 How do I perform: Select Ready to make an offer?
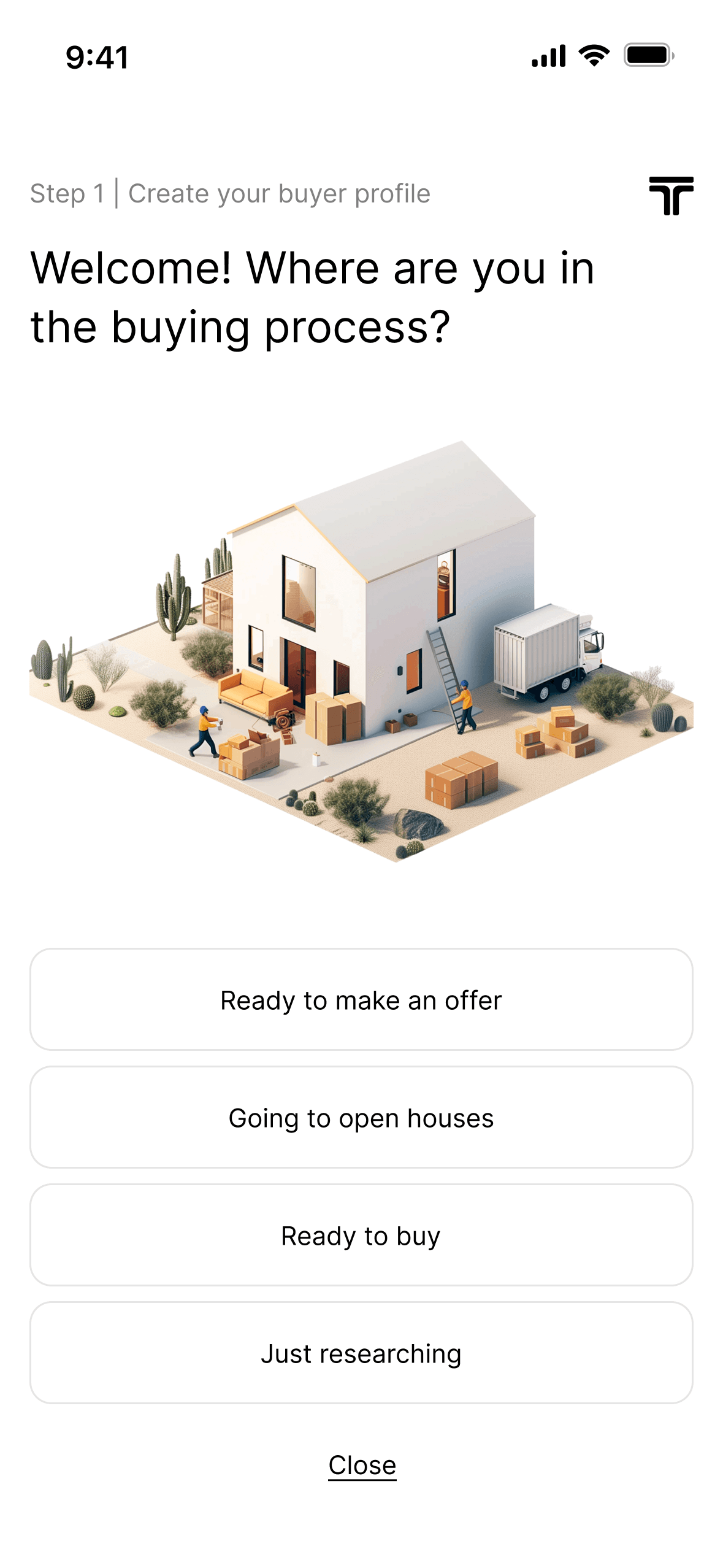tap(361, 999)
